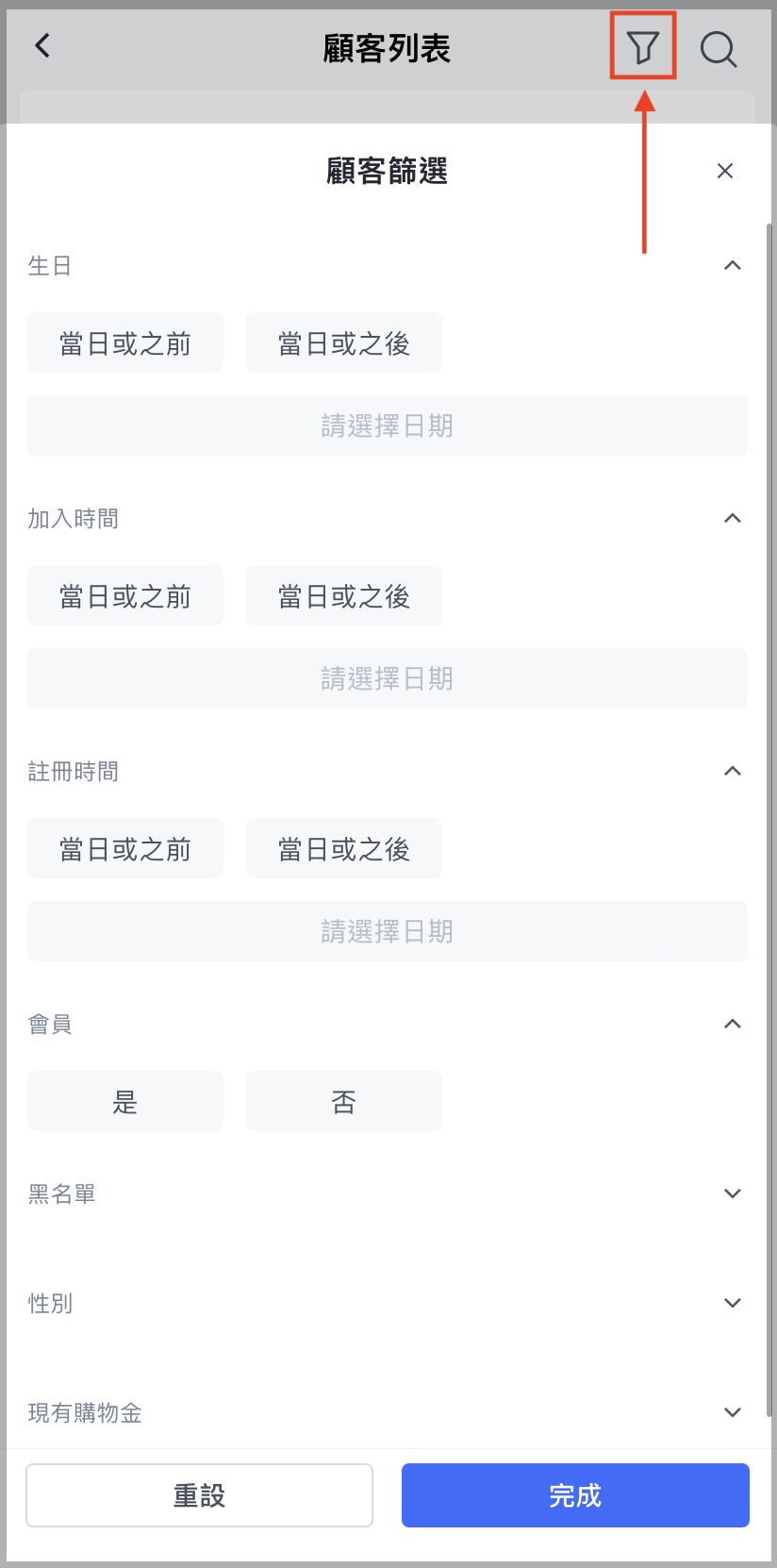Tap 重設 to reset filters
777x1568 pixels.
pyautogui.click(x=200, y=1495)
